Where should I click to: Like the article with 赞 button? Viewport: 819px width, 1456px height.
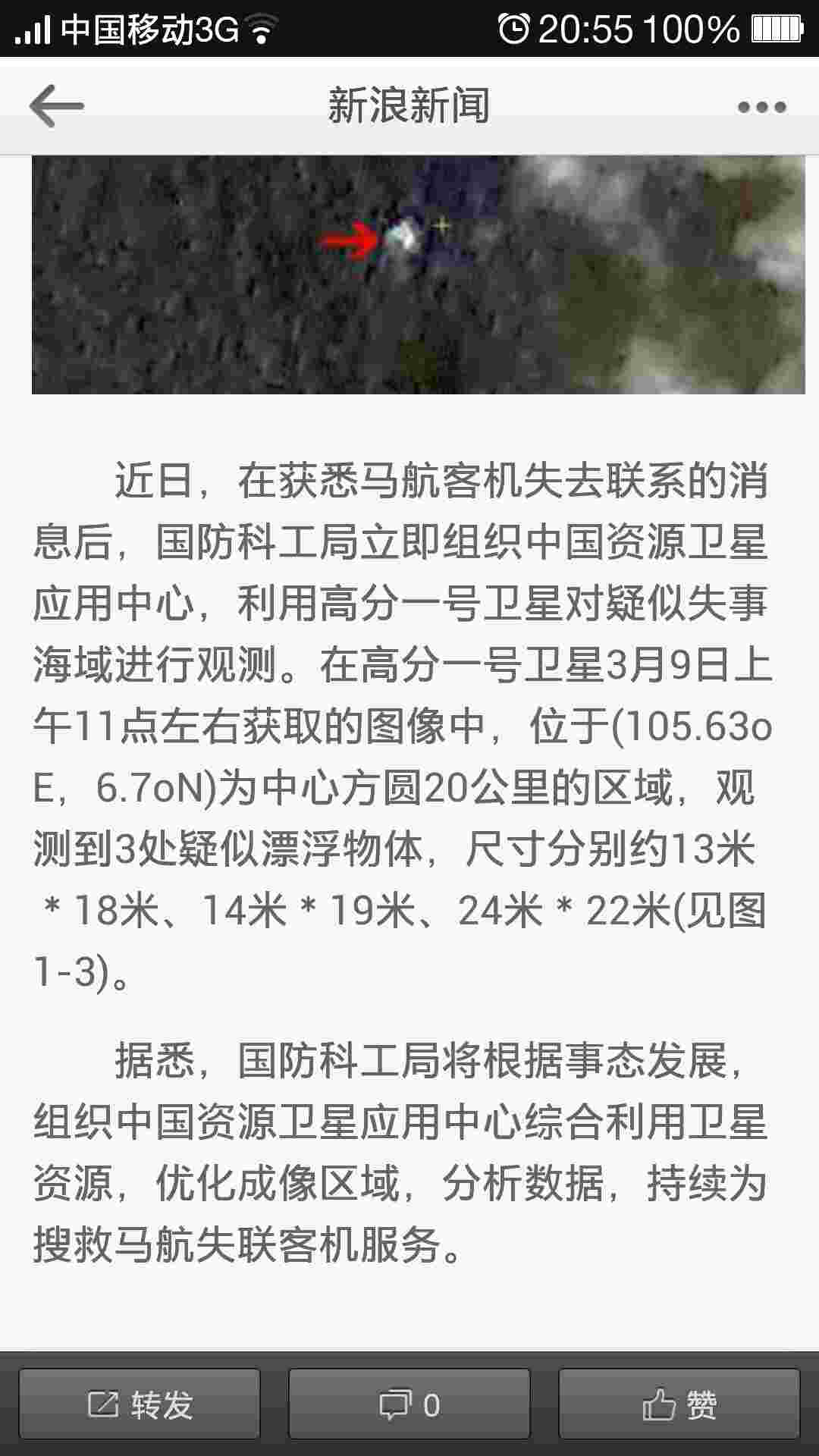click(679, 1404)
